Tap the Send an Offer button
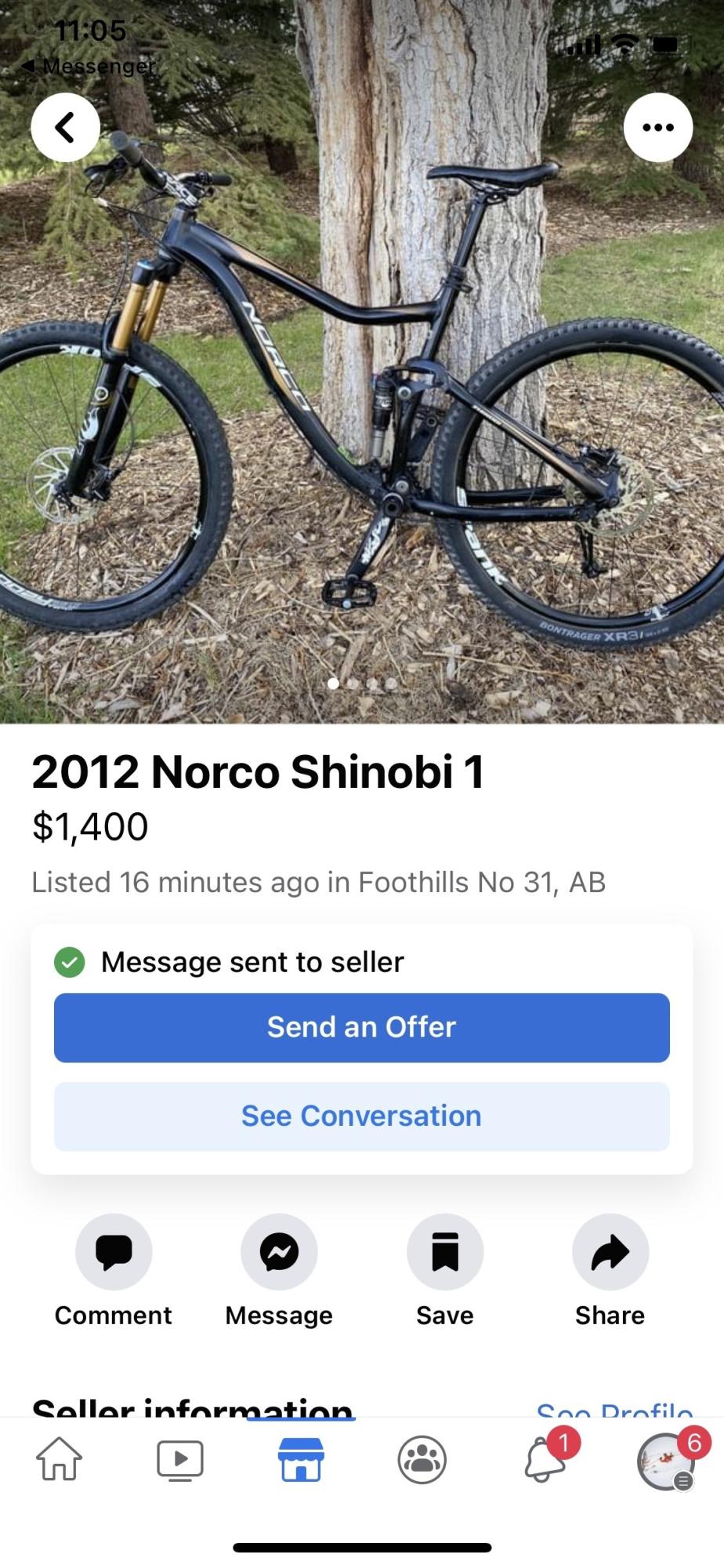The height and width of the screenshot is (1568, 724). tap(361, 1027)
